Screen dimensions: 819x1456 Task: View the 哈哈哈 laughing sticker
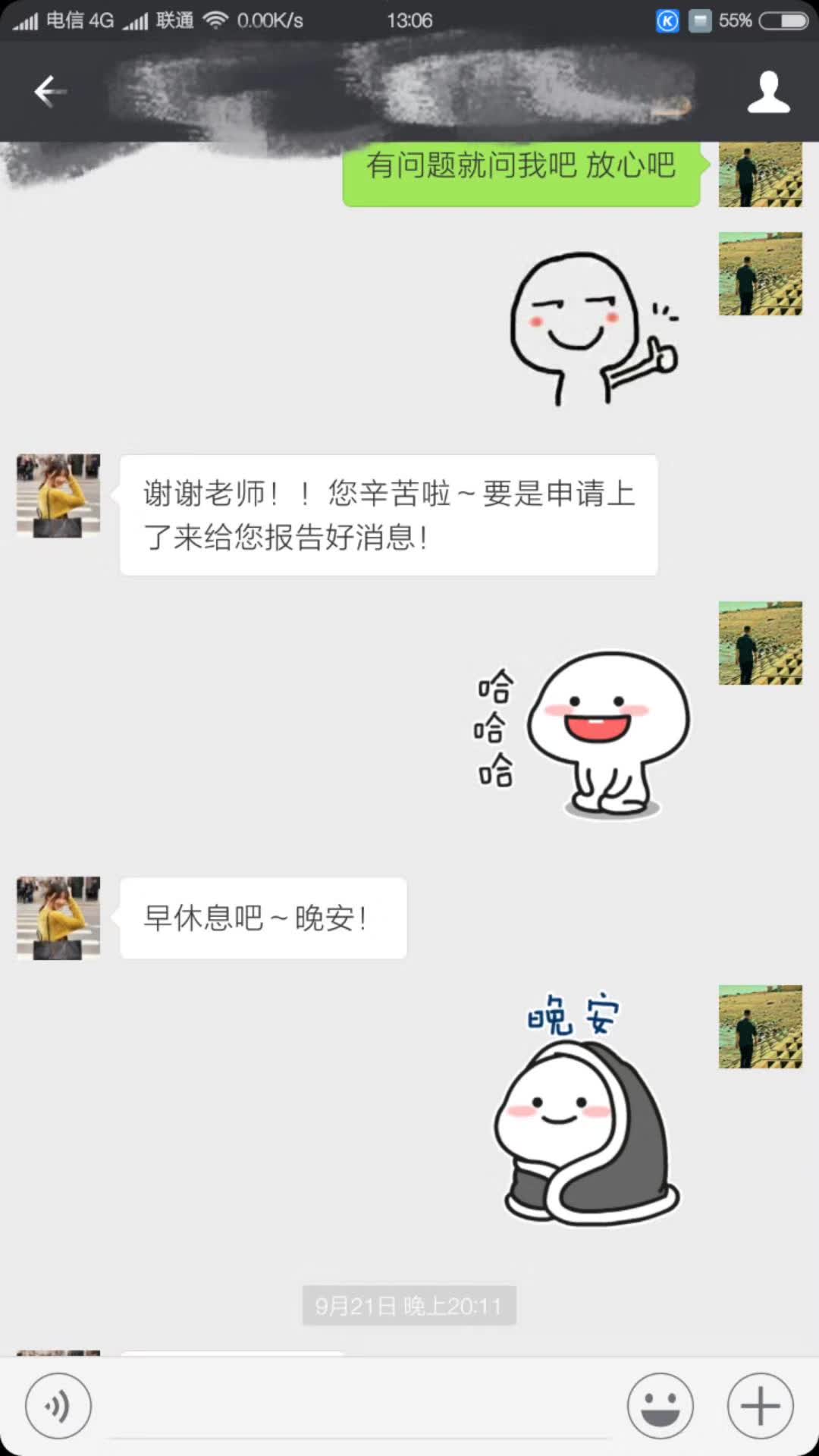click(x=584, y=733)
